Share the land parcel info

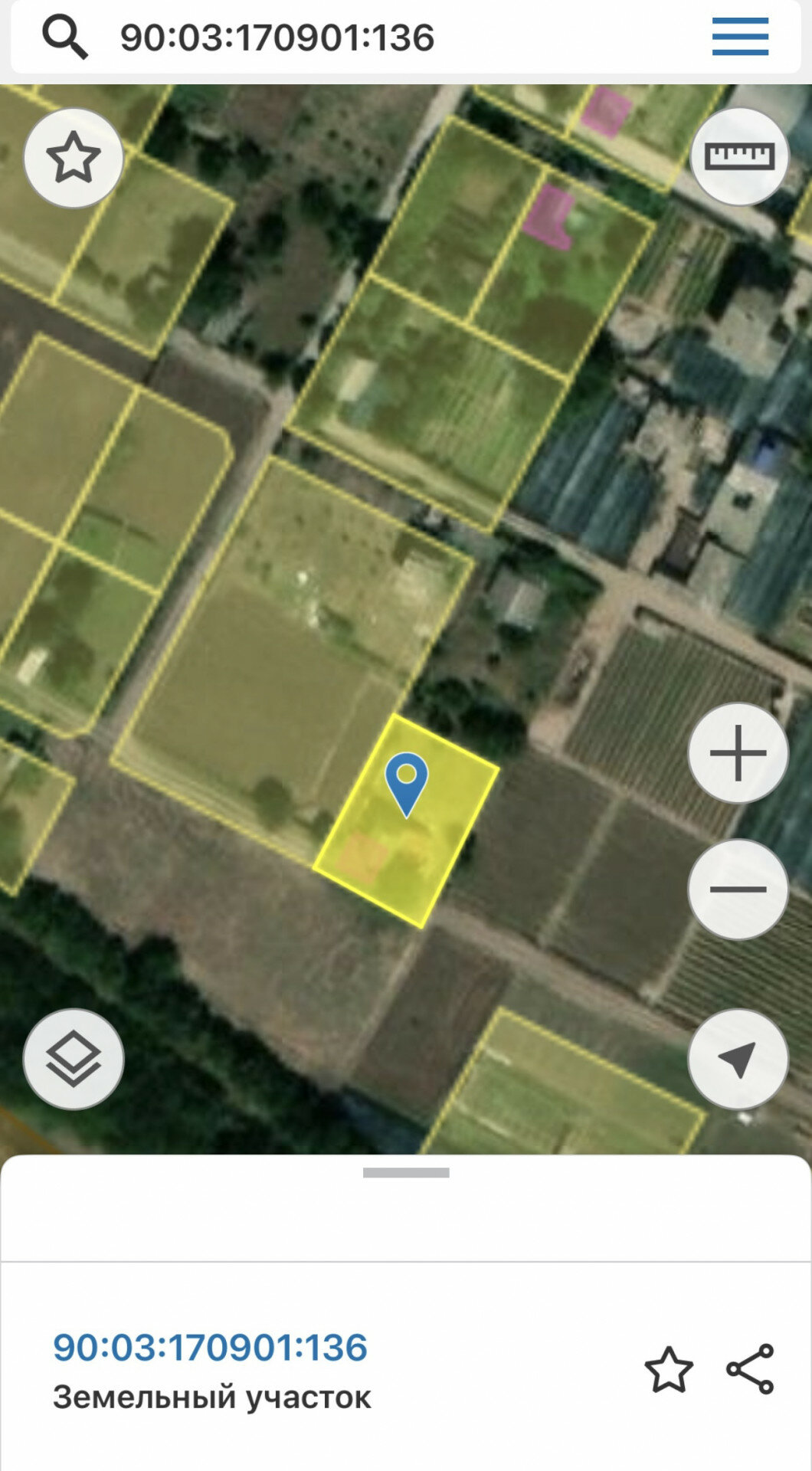tap(751, 1368)
